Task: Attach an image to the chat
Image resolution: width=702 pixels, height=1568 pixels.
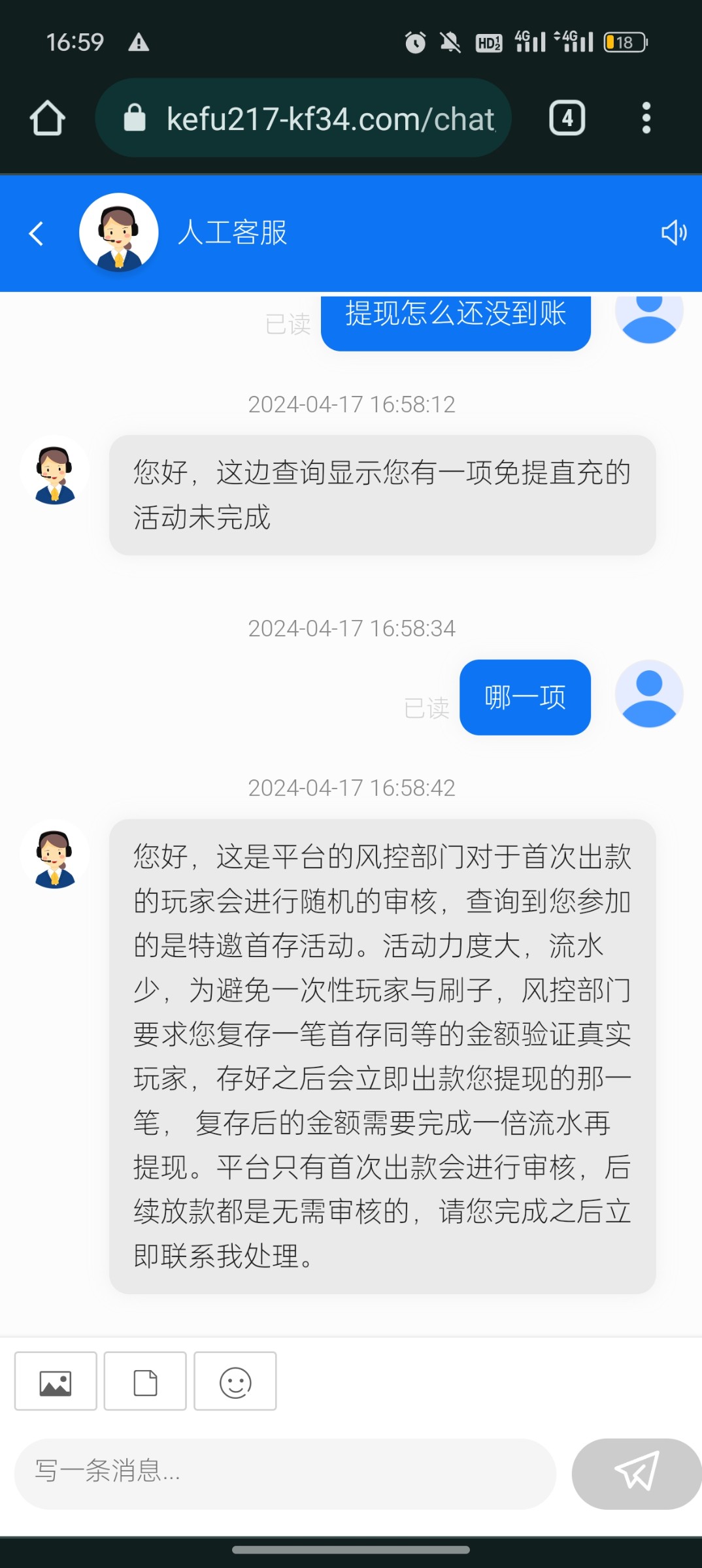Action: pyautogui.click(x=56, y=1382)
